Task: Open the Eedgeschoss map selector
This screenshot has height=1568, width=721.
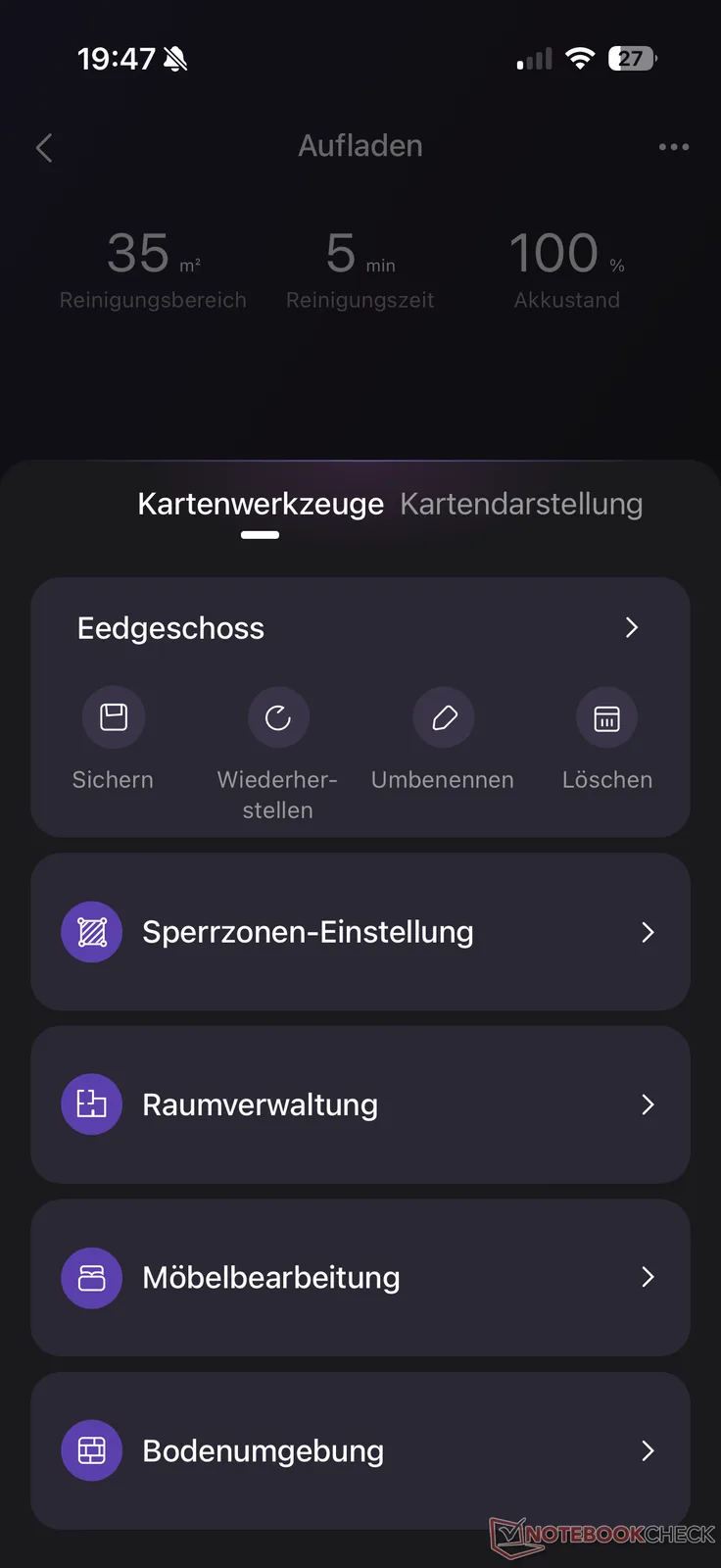Action: 360,628
